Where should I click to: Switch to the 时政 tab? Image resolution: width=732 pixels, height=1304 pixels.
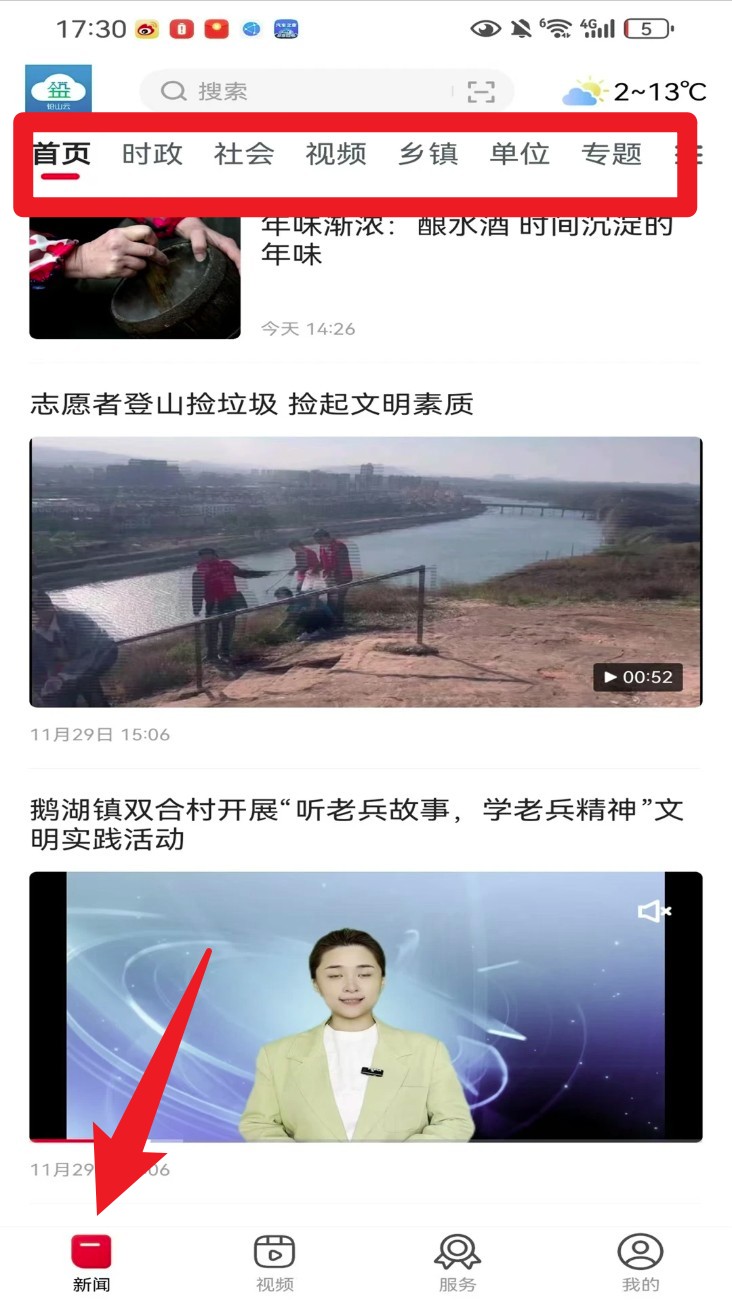click(x=152, y=154)
